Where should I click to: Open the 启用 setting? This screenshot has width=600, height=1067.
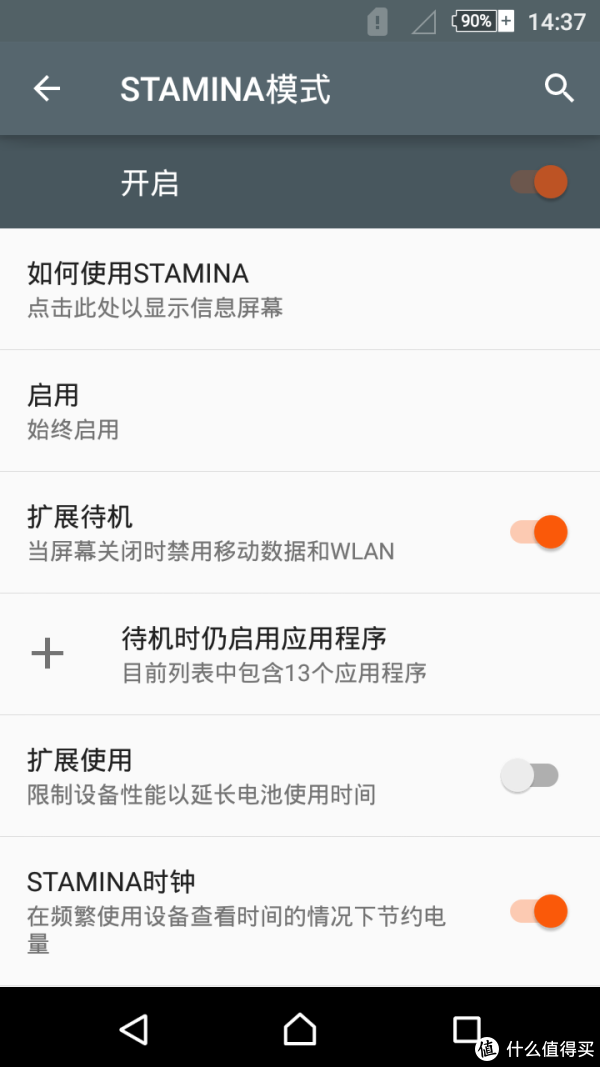[x=300, y=411]
